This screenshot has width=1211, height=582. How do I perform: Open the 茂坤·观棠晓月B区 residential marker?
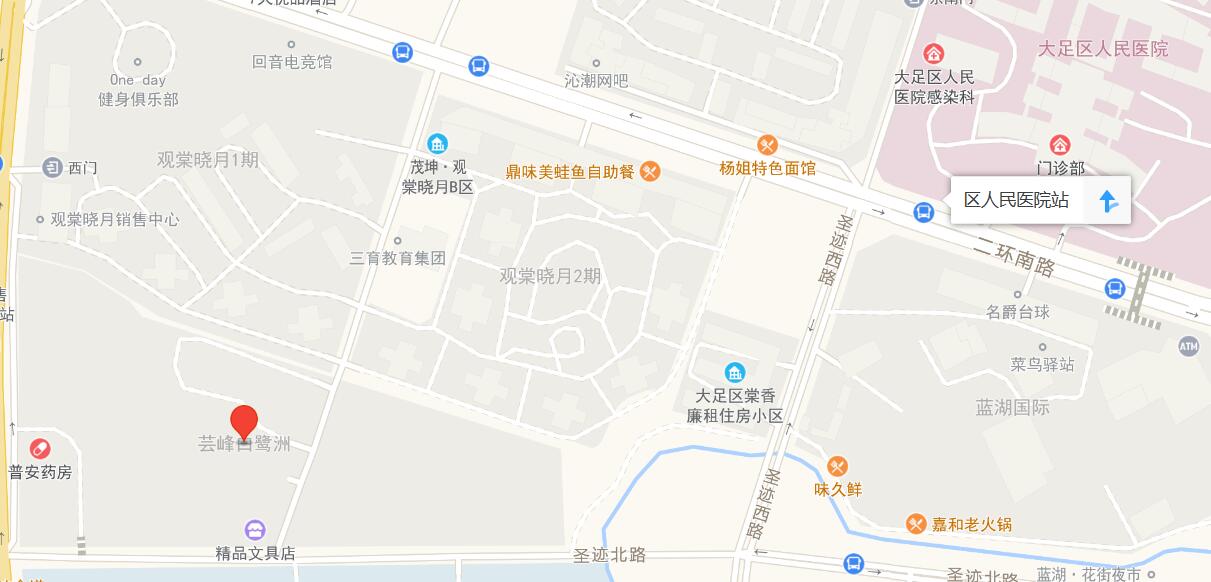[x=437, y=144]
